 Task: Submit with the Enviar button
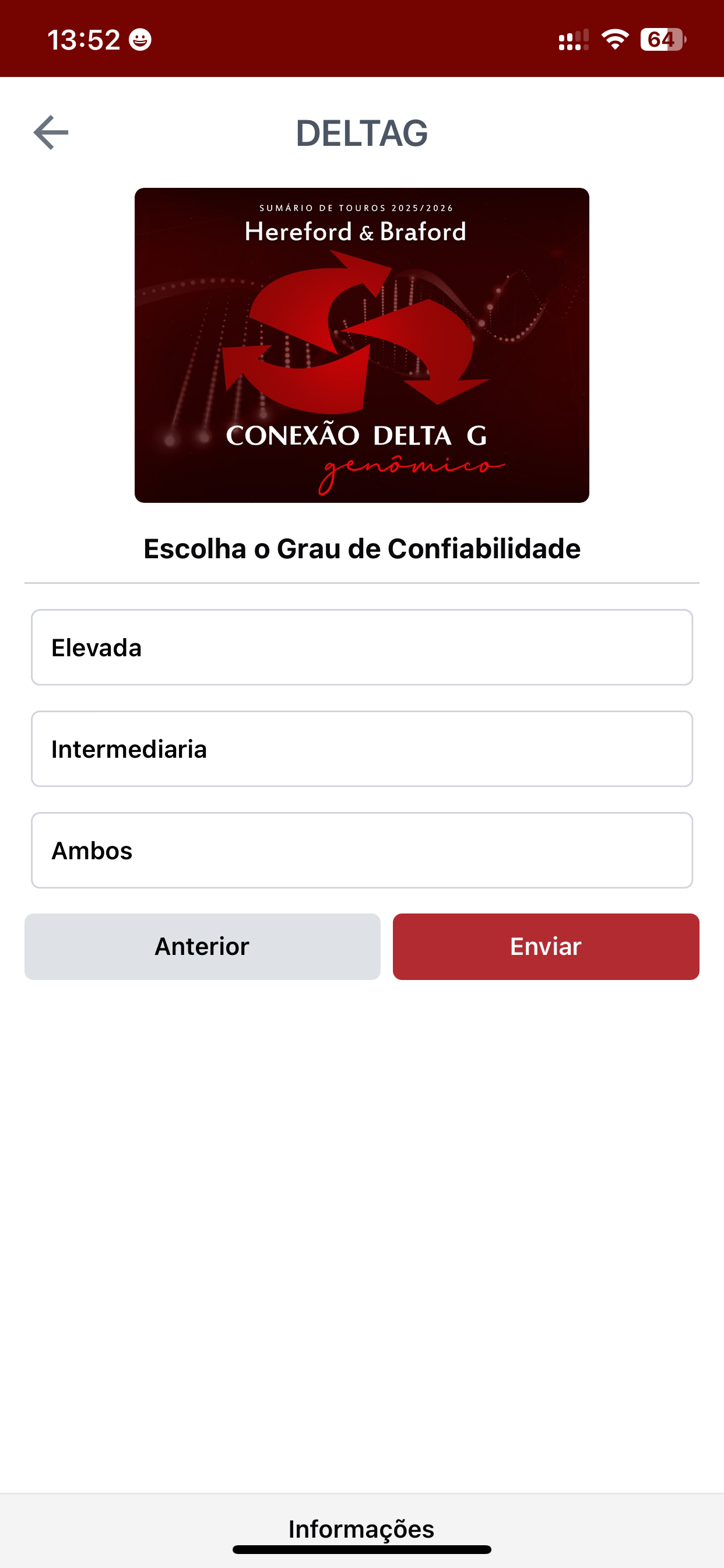[x=546, y=947]
